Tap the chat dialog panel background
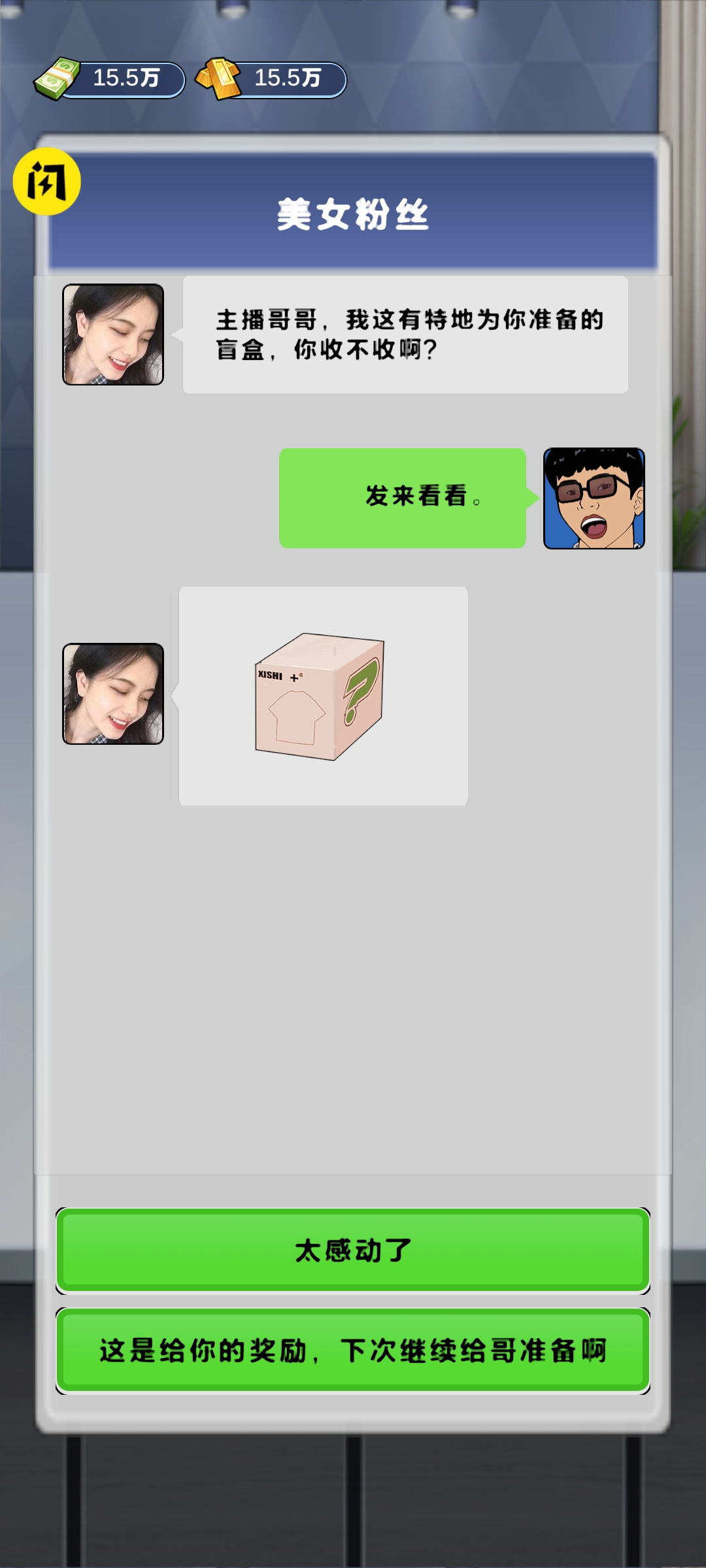706x1568 pixels. point(353,980)
